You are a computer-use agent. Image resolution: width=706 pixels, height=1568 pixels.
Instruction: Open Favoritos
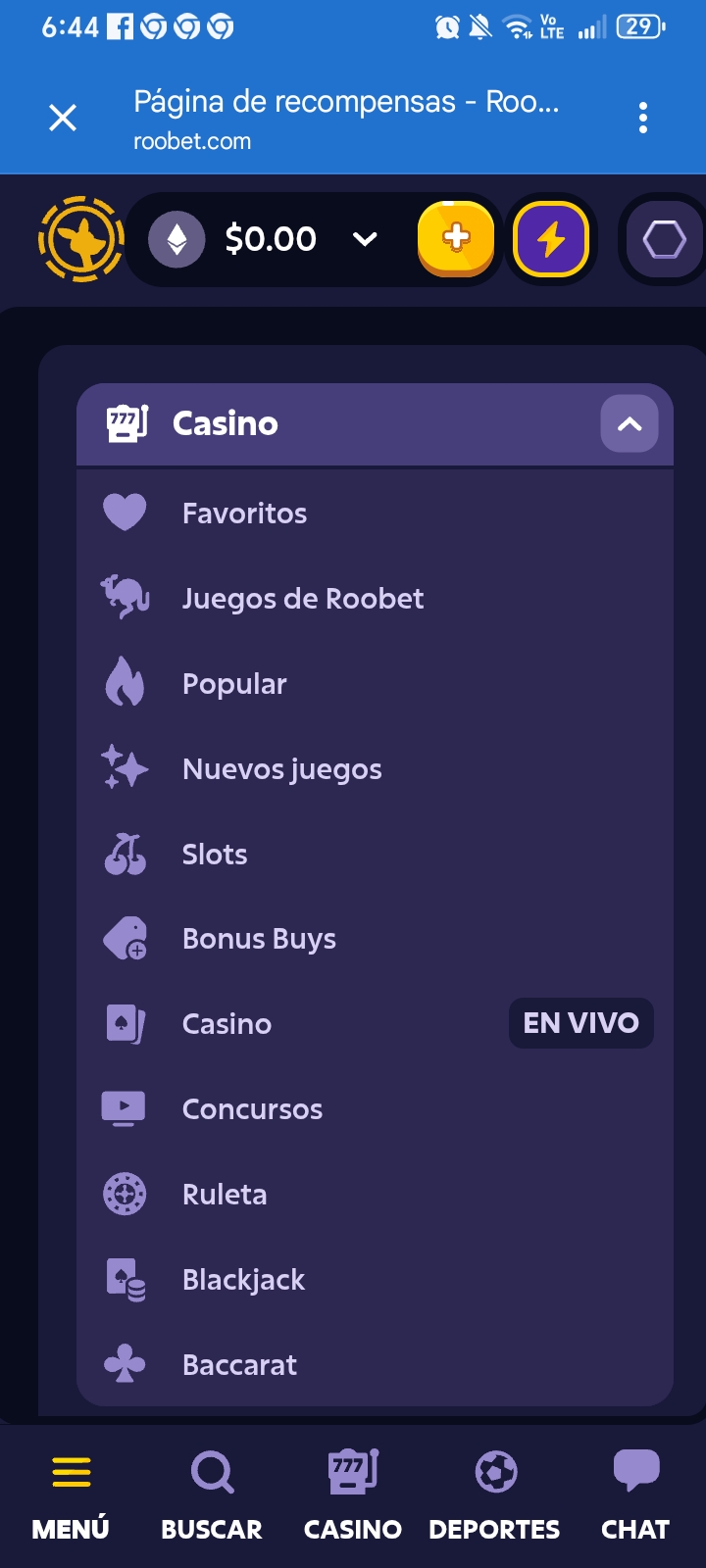click(375, 513)
